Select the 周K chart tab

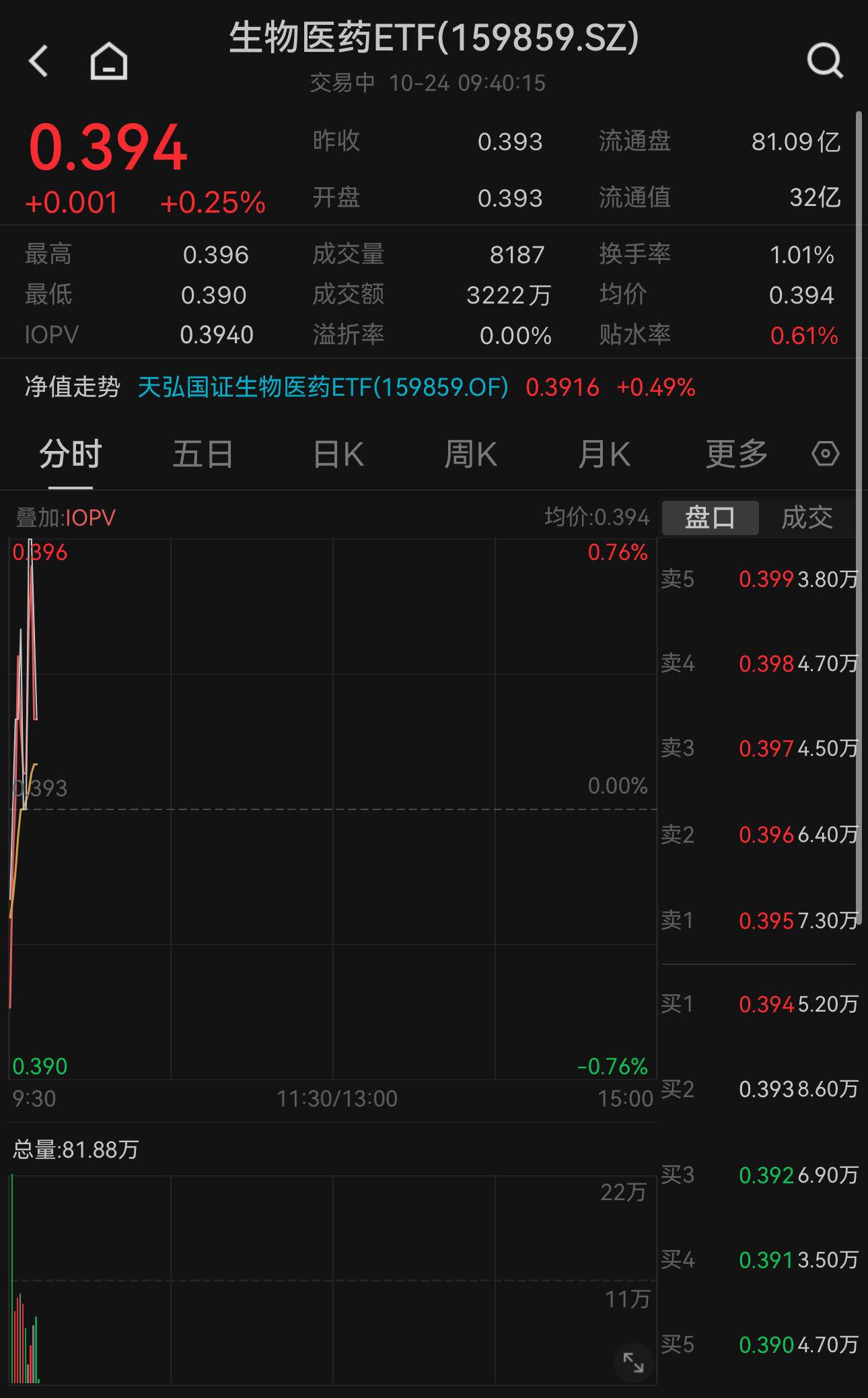tap(470, 454)
